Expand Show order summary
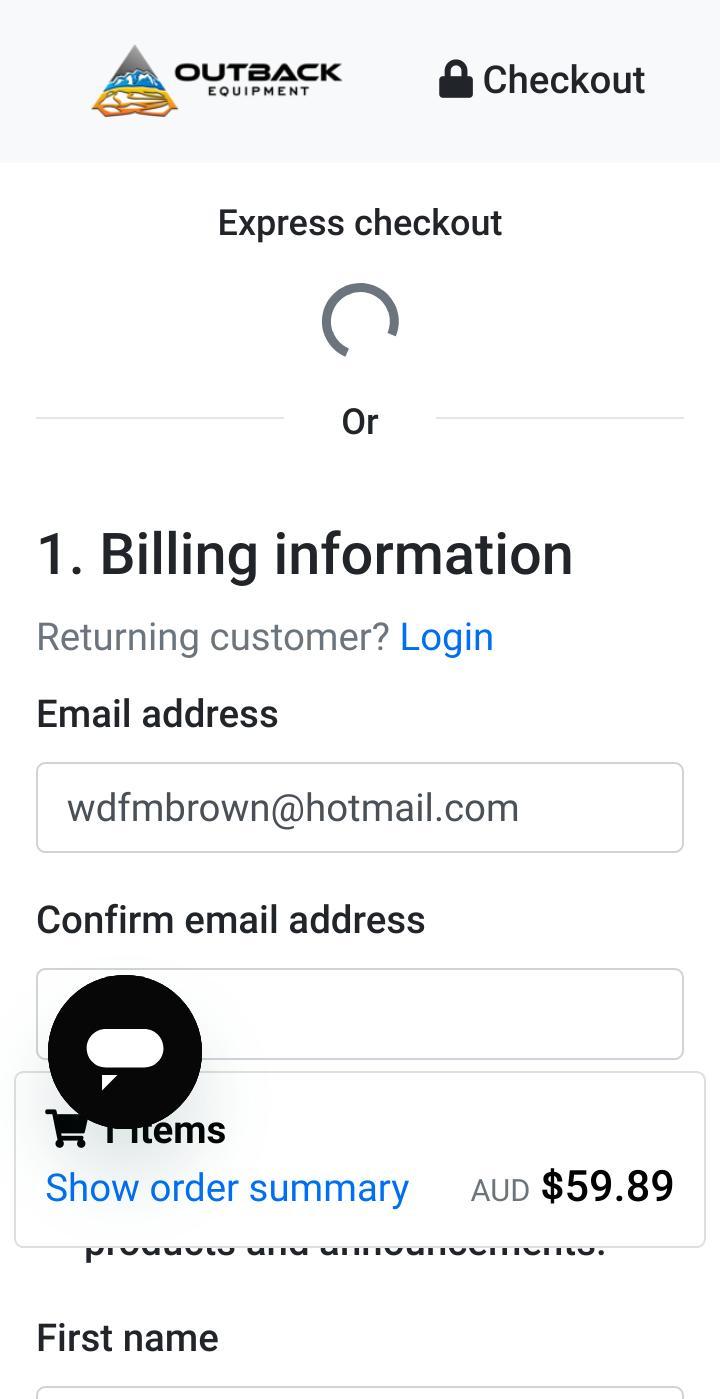The width and height of the screenshot is (720, 1399). click(227, 1188)
